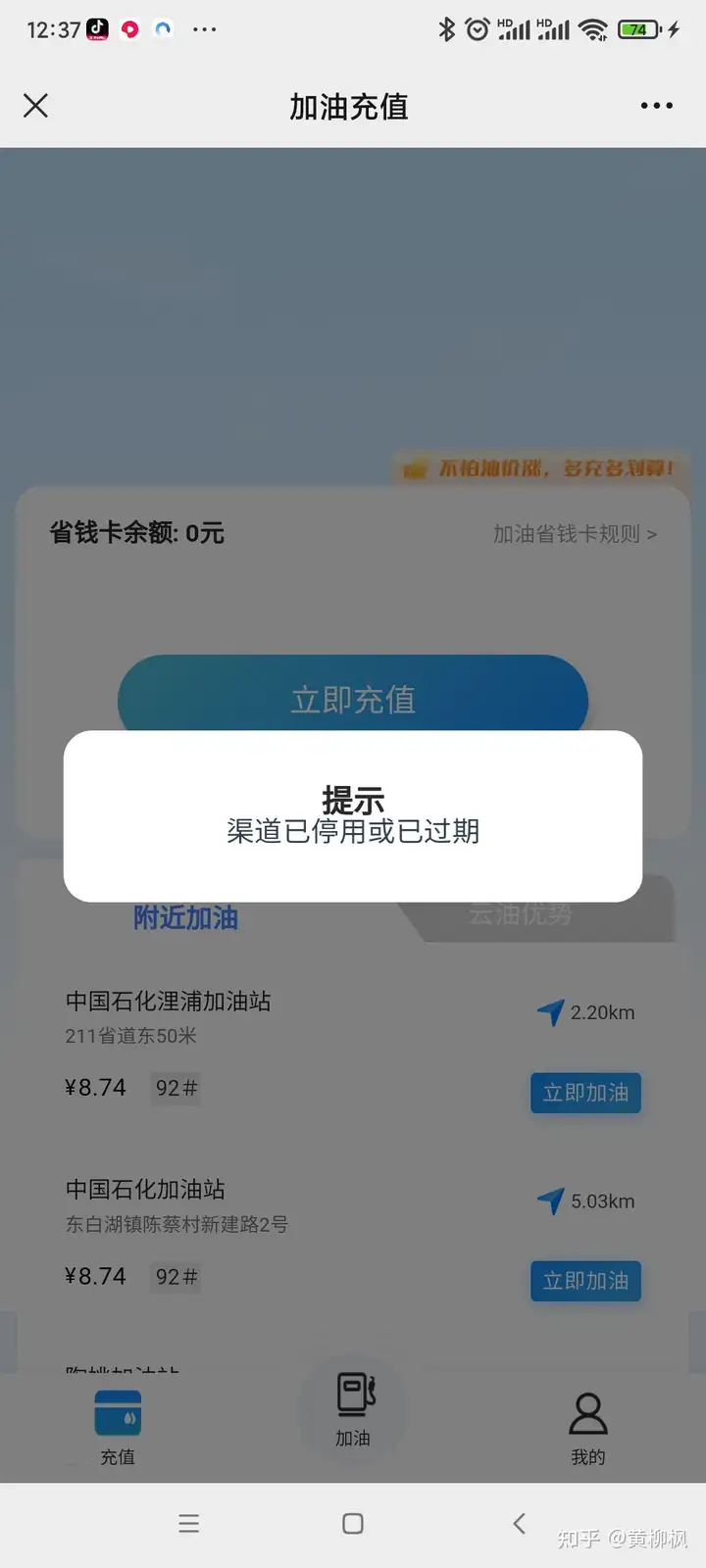
Task: Open the three-dot overflow menu
Action: pos(656,106)
